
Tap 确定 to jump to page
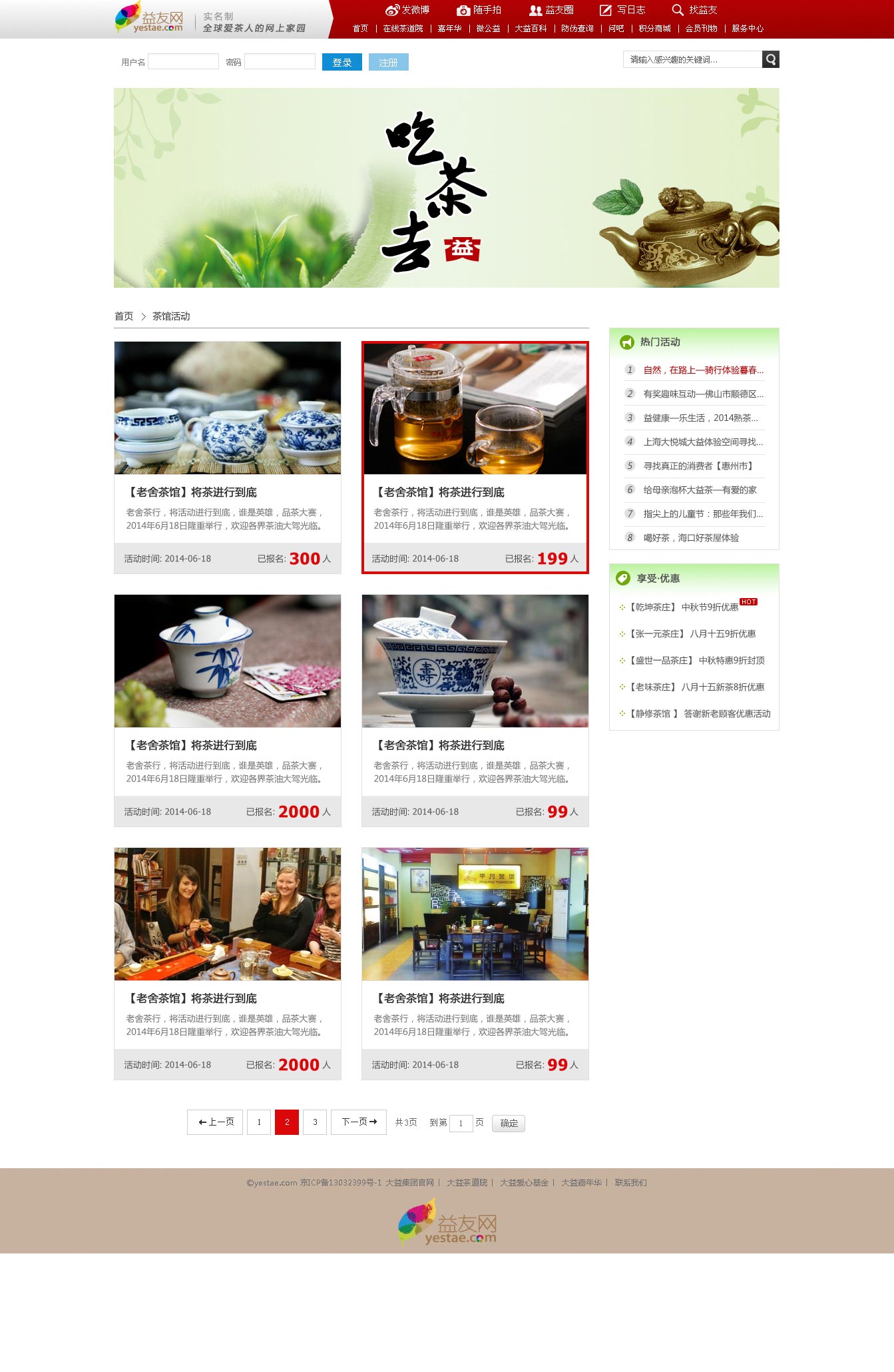509,1124
